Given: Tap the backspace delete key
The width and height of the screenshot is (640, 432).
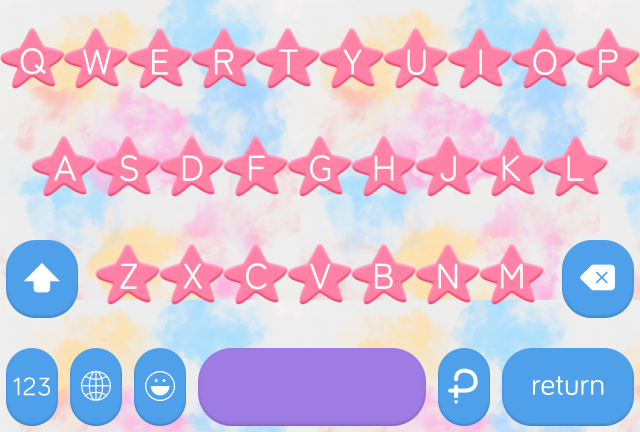Looking at the screenshot, I should pos(598,279).
